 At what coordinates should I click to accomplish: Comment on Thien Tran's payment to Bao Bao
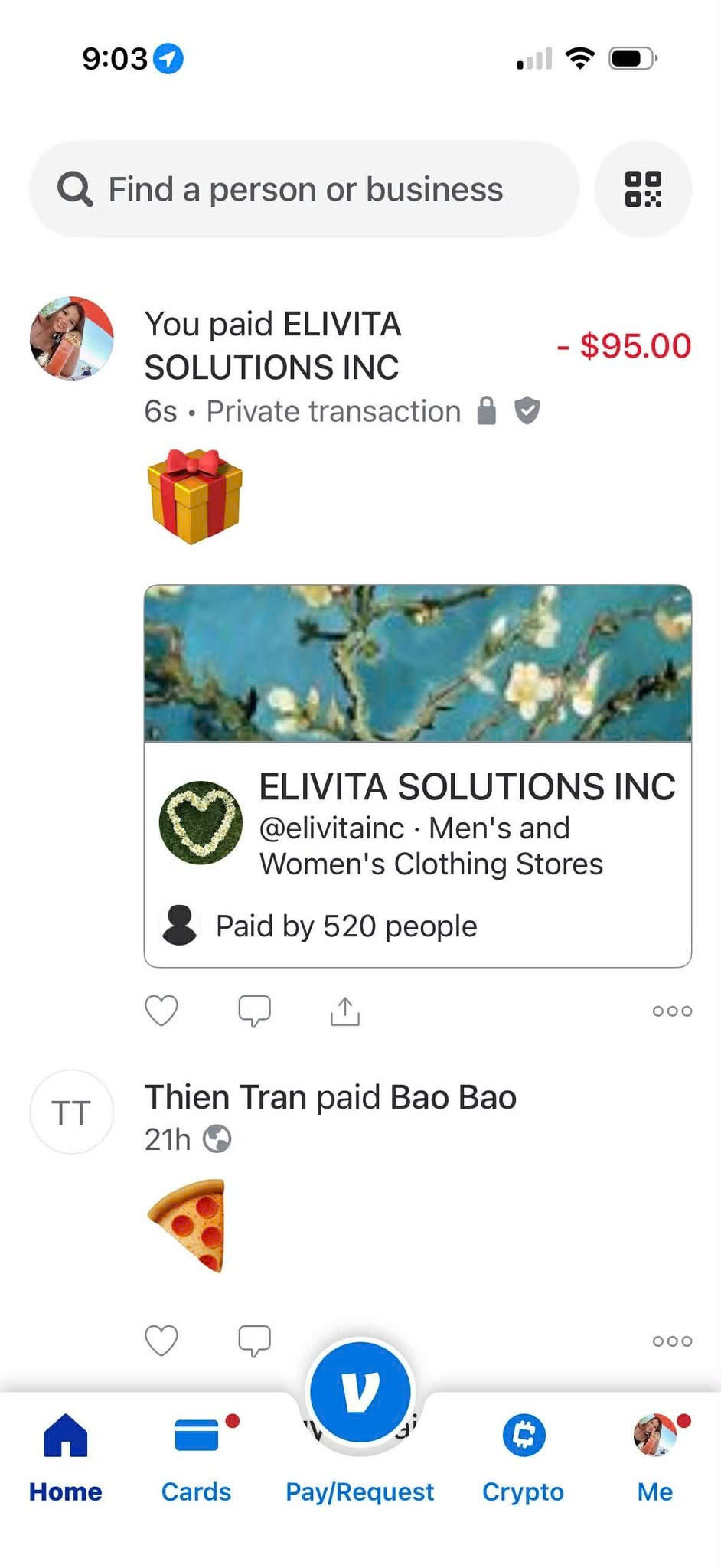coord(254,1341)
